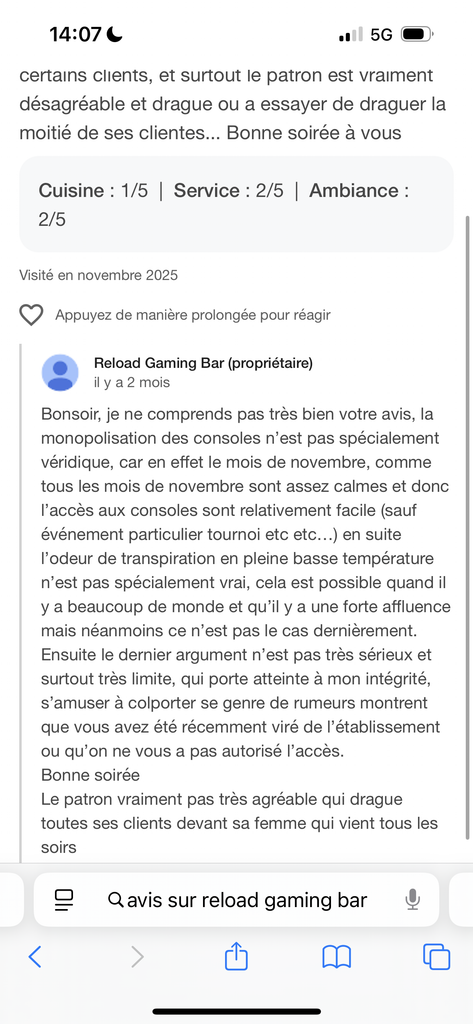Go back to the previous page
The width and height of the screenshot is (473, 1024).
click(35, 957)
